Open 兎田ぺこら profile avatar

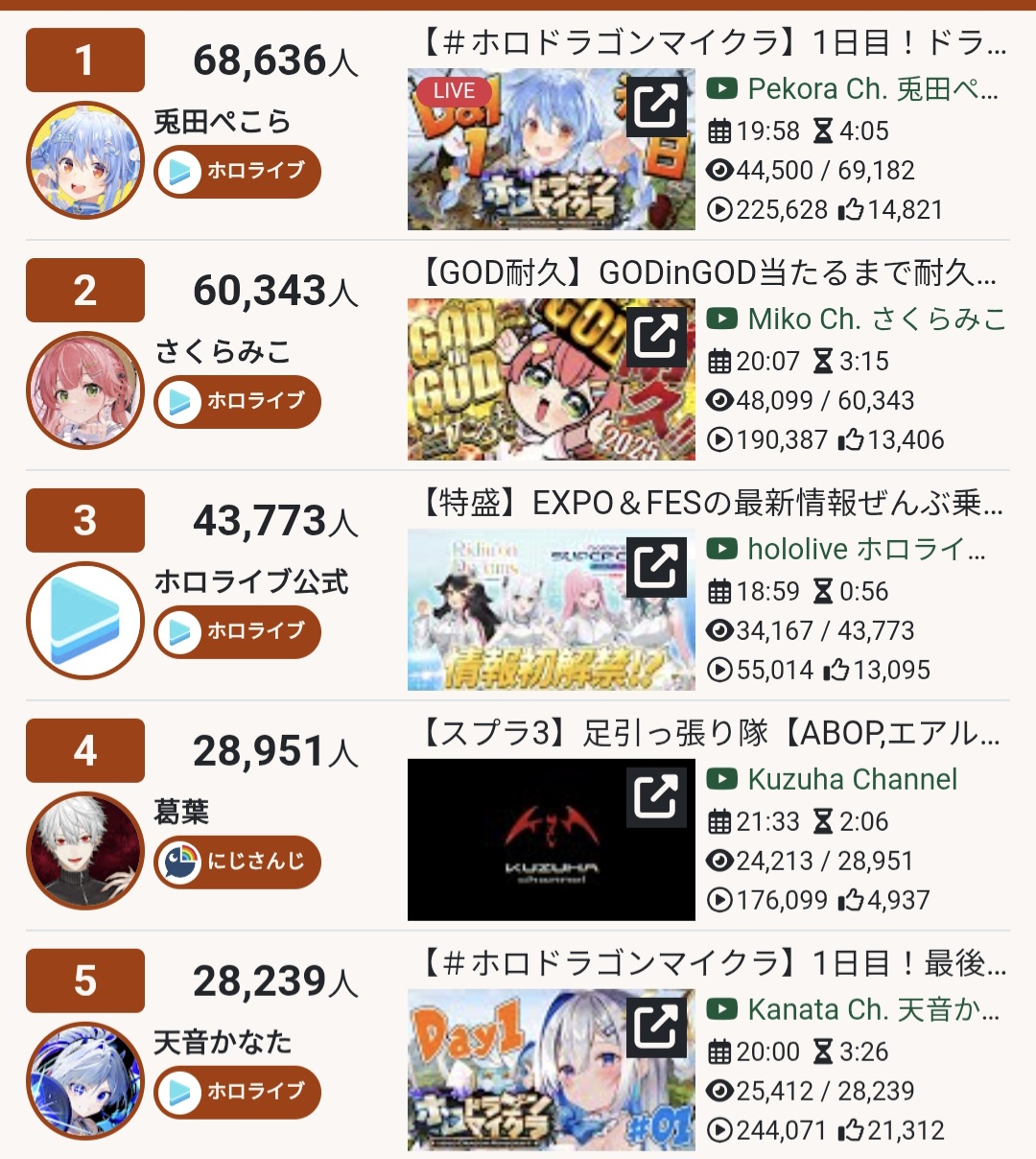(85, 160)
